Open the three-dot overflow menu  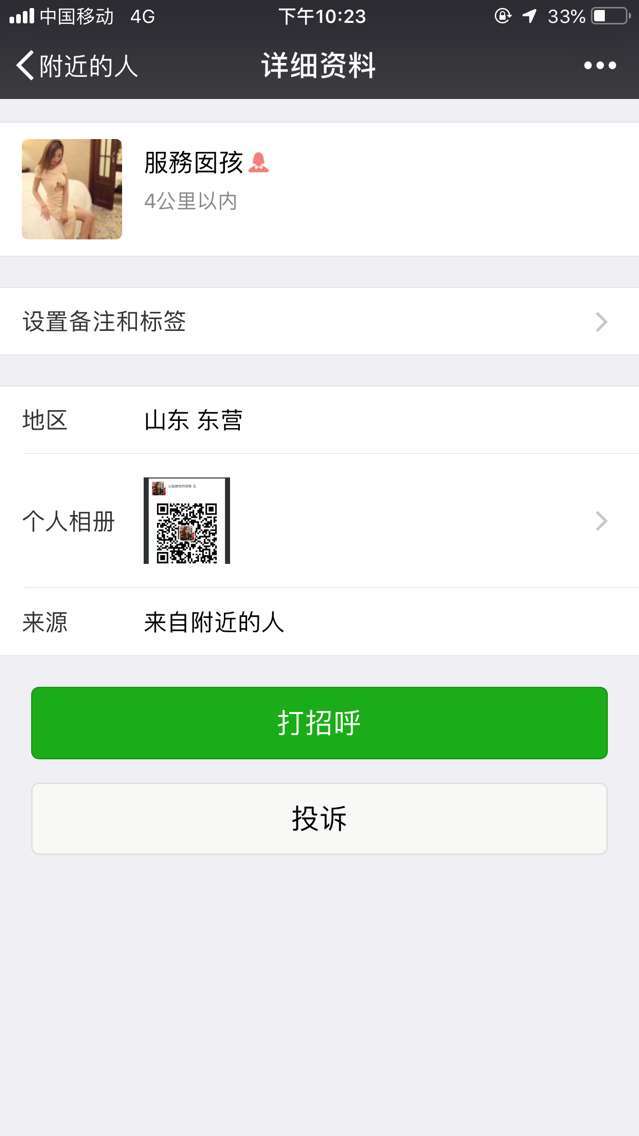(x=600, y=66)
